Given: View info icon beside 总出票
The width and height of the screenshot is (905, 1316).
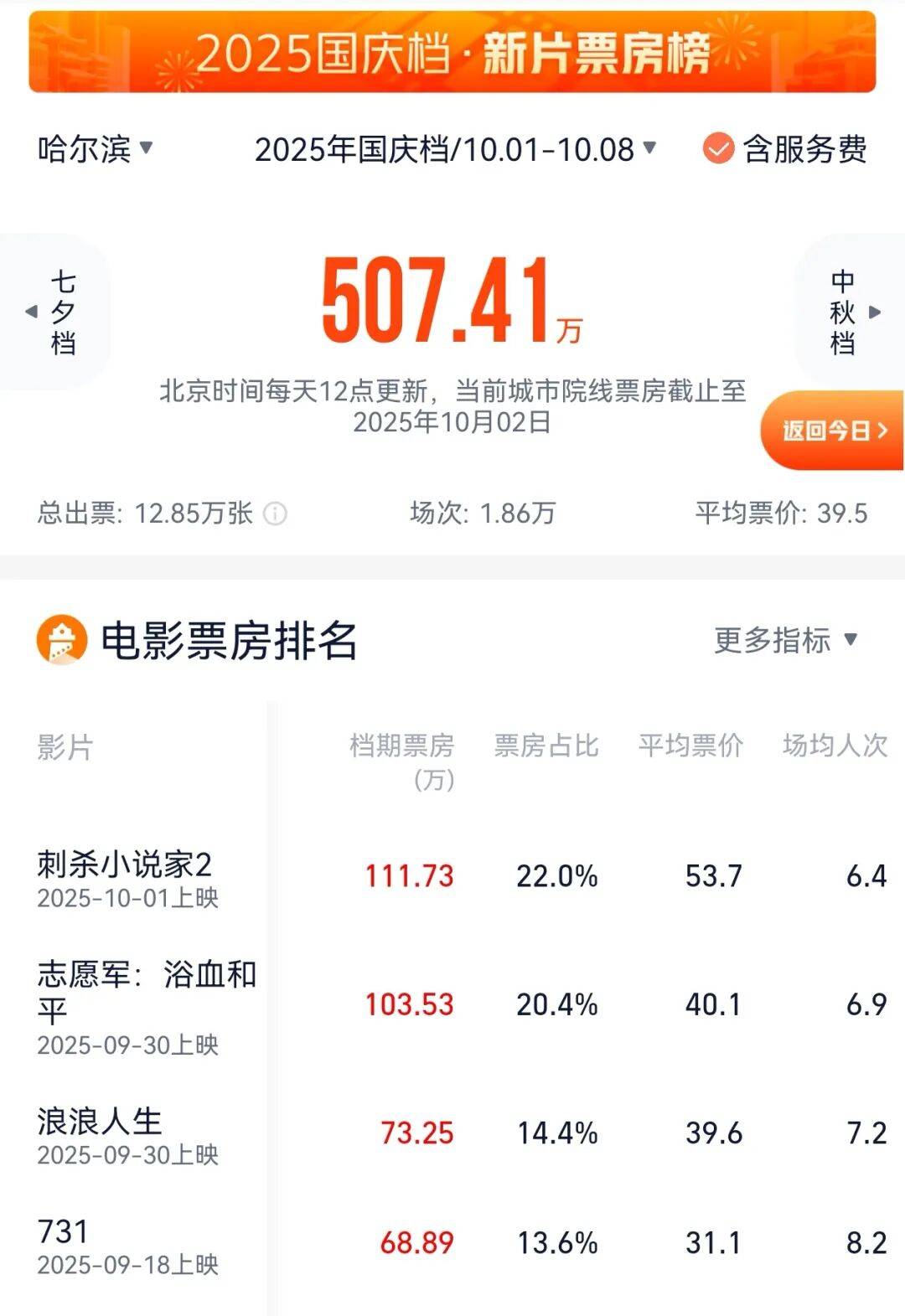Looking at the screenshot, I should pos(275,513).
